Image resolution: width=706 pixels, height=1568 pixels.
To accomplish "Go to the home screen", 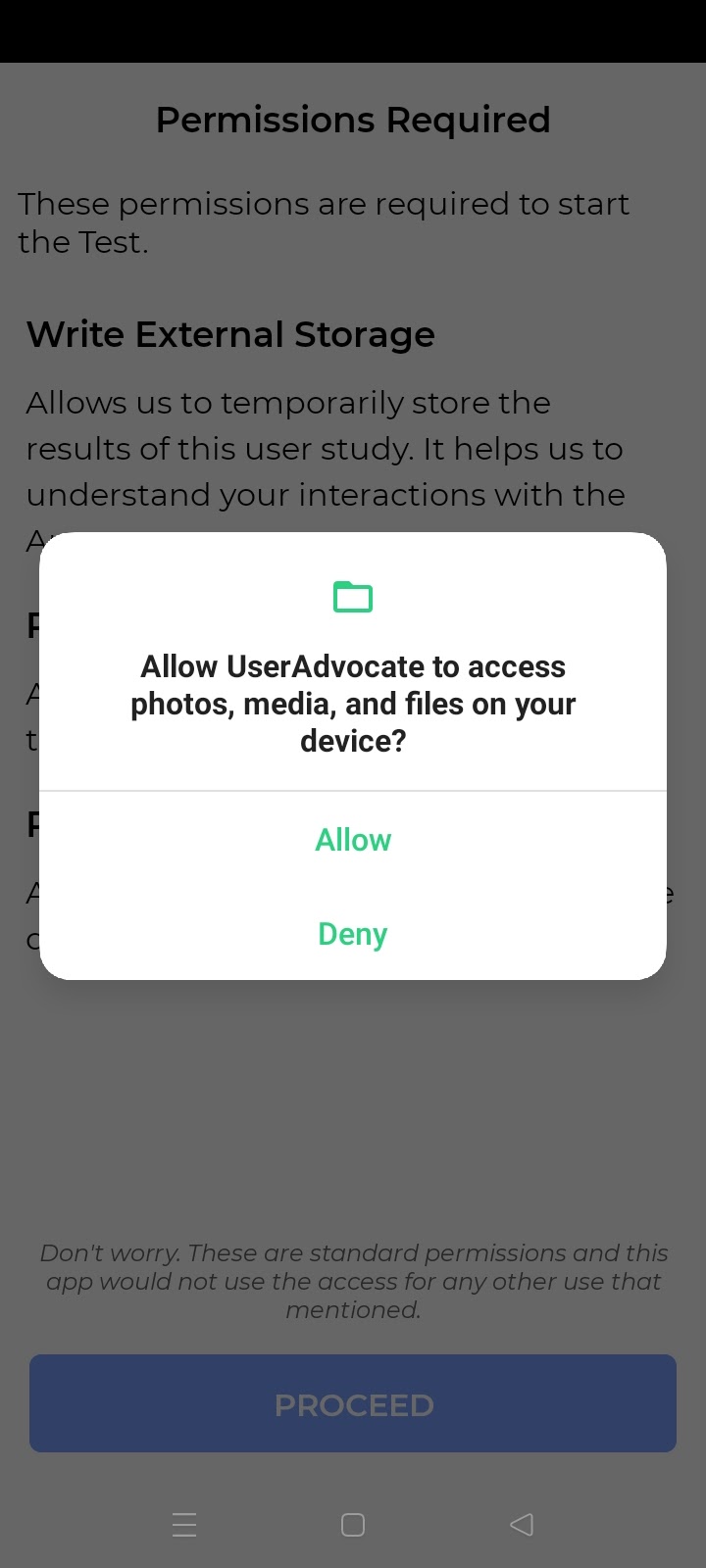I will [353, 1524].
